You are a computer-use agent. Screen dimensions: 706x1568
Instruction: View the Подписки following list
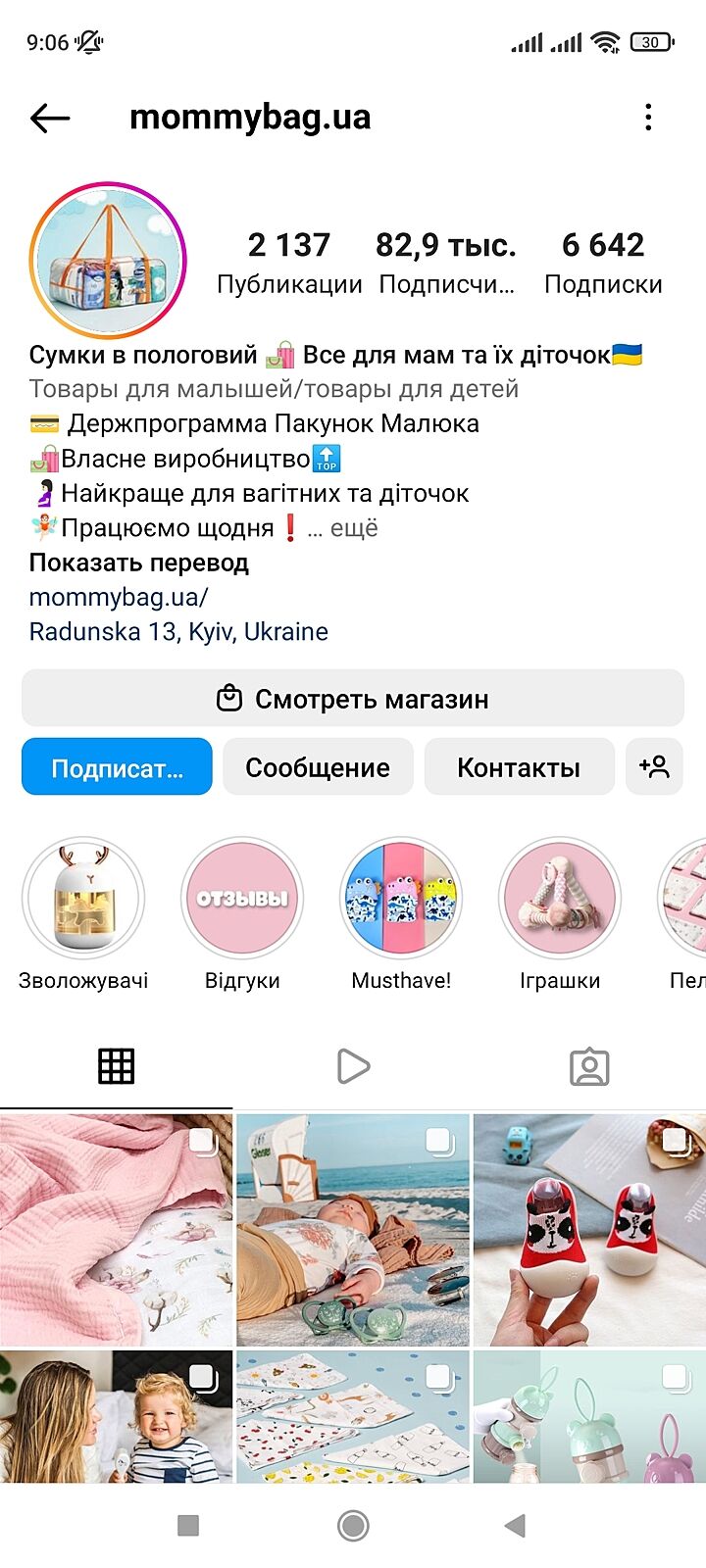(603, 261)
